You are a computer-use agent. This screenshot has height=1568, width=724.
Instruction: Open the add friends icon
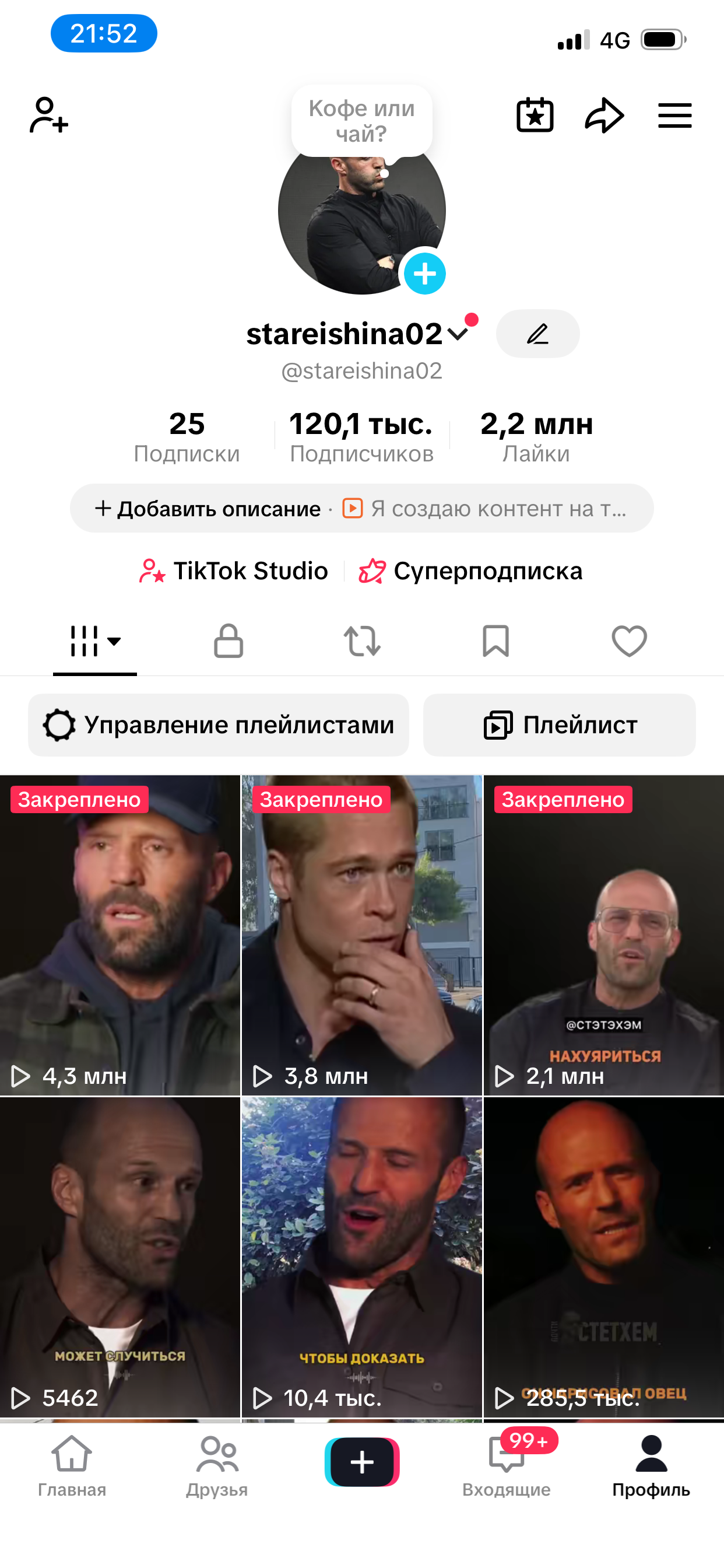coord(48,115)
